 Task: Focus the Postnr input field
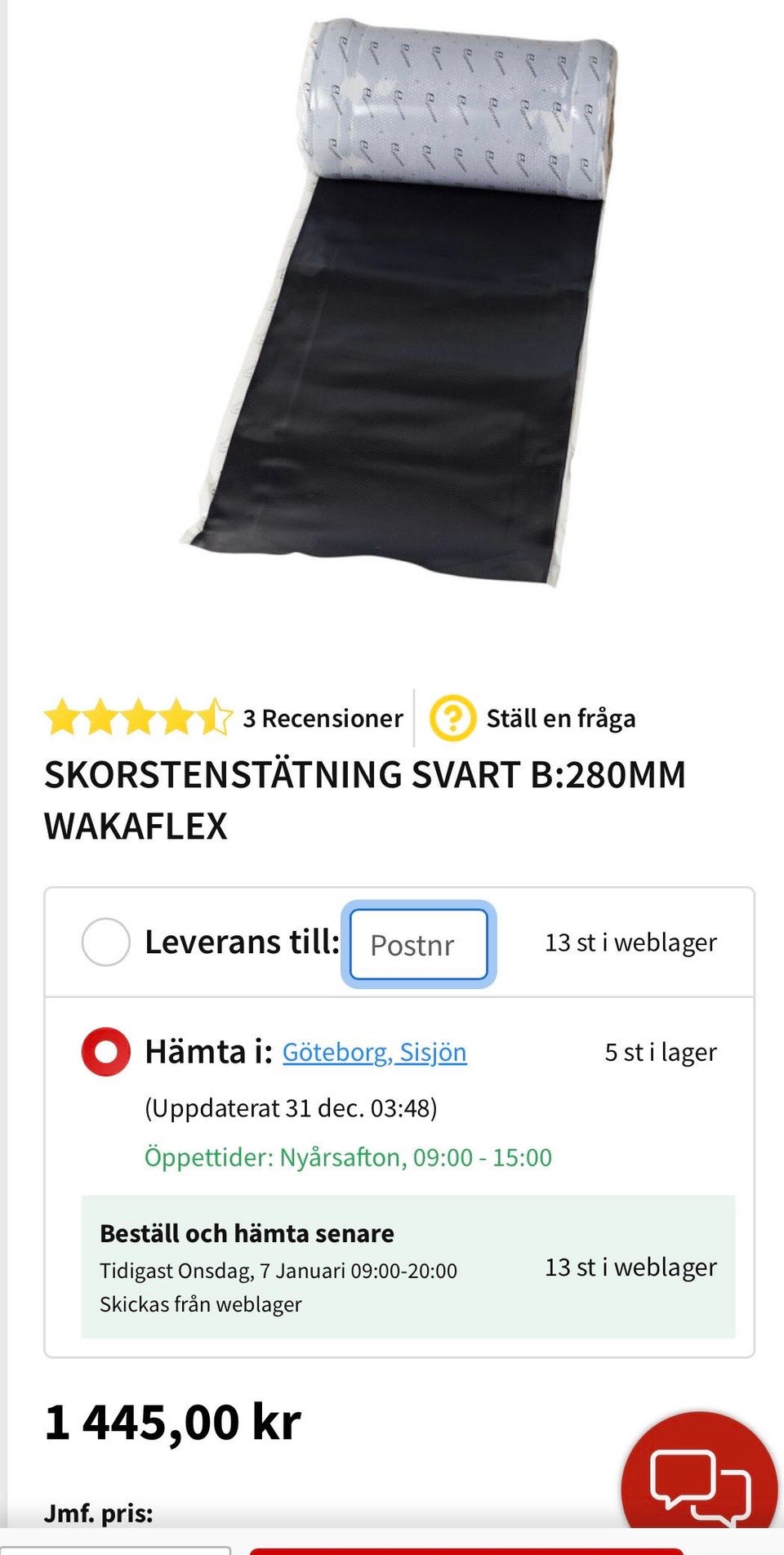pyautogui.click(x=418, y=945)
